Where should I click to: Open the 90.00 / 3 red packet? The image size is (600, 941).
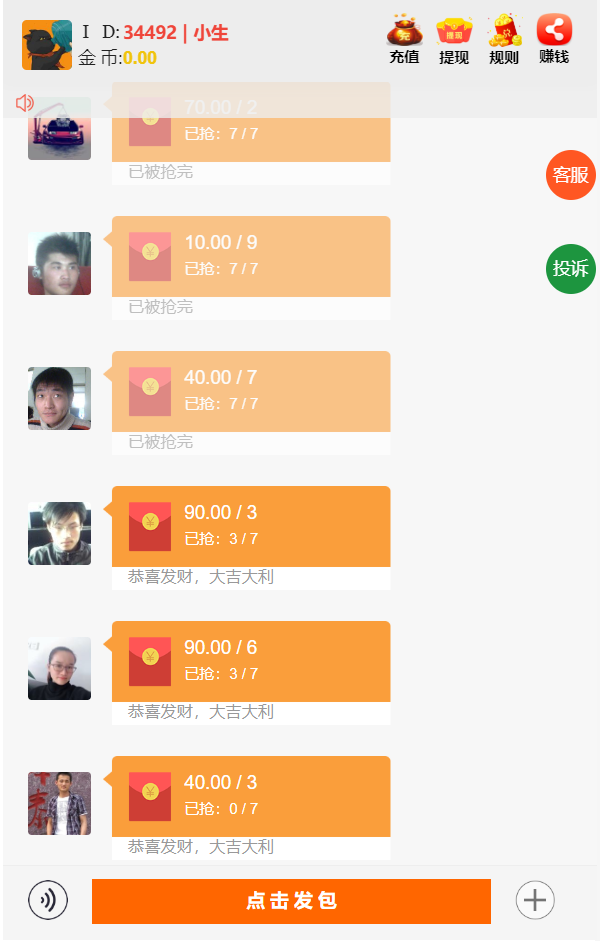(250, 526)
